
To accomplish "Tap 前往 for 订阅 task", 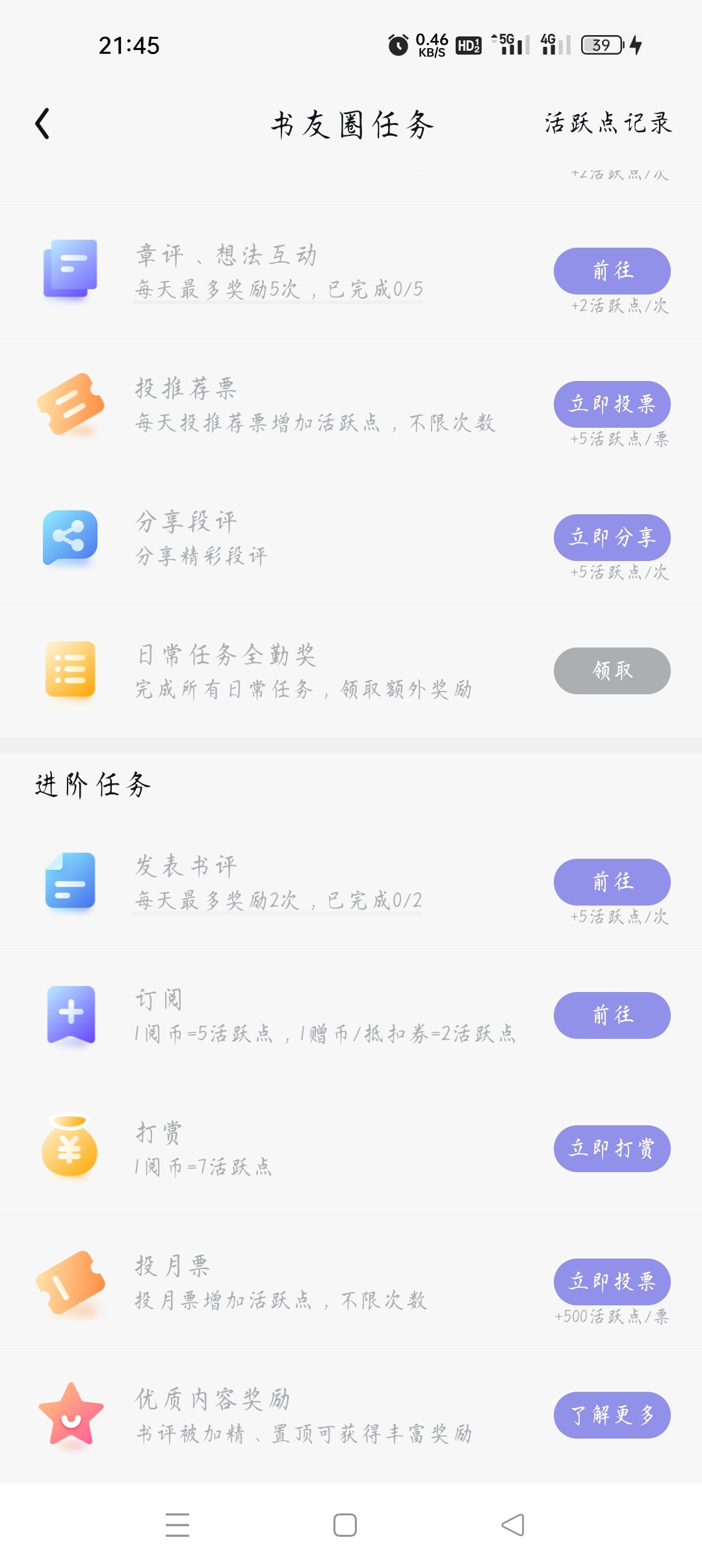I will (612, 1015).
